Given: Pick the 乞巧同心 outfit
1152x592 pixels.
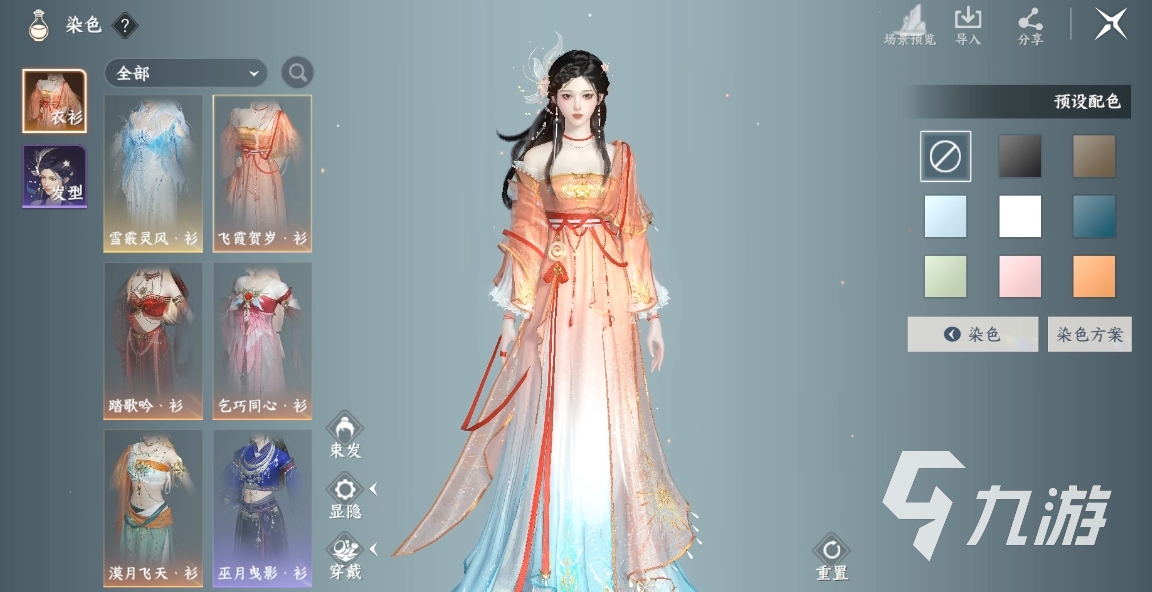Looking at the screenshot, I should coord(262,340).
